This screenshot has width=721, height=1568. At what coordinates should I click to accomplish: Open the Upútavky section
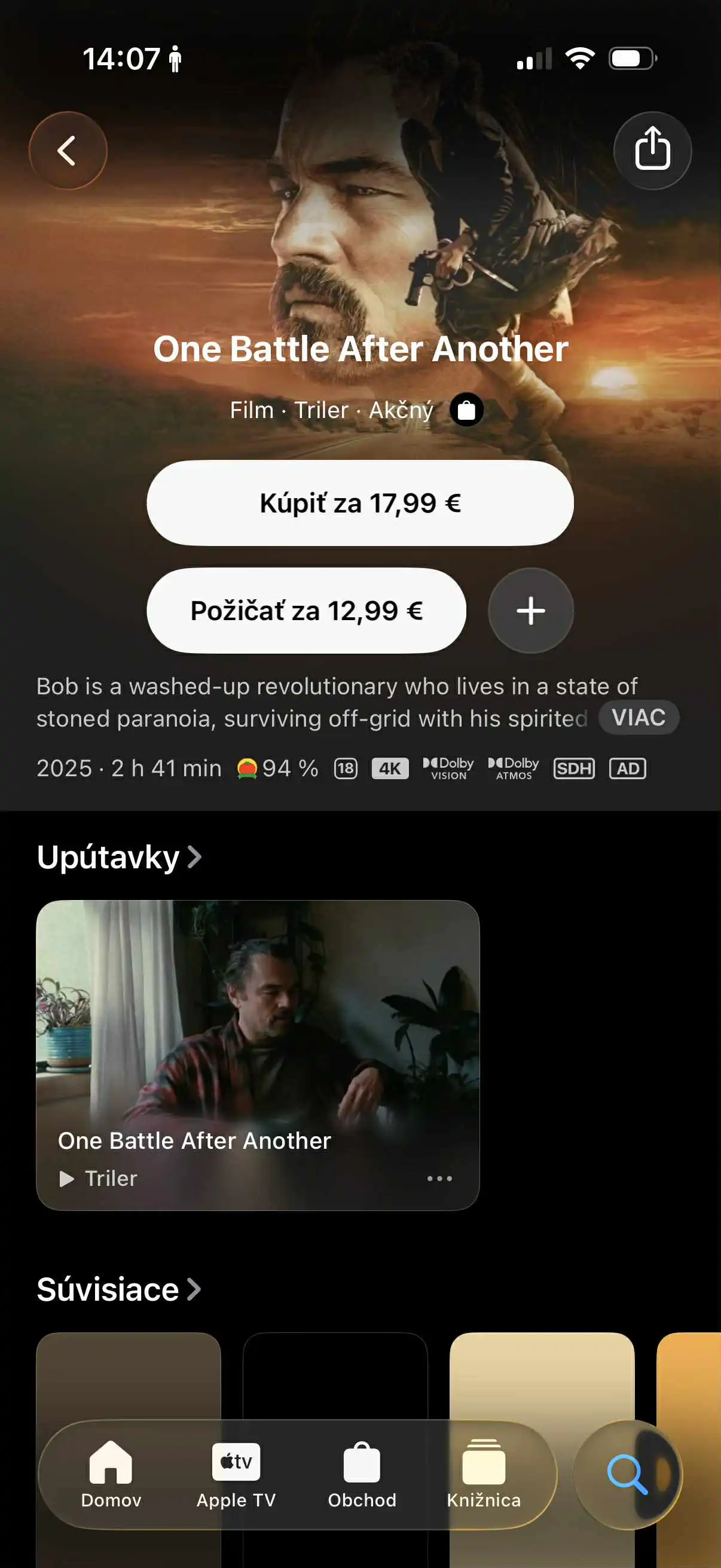tap(118, 857)
